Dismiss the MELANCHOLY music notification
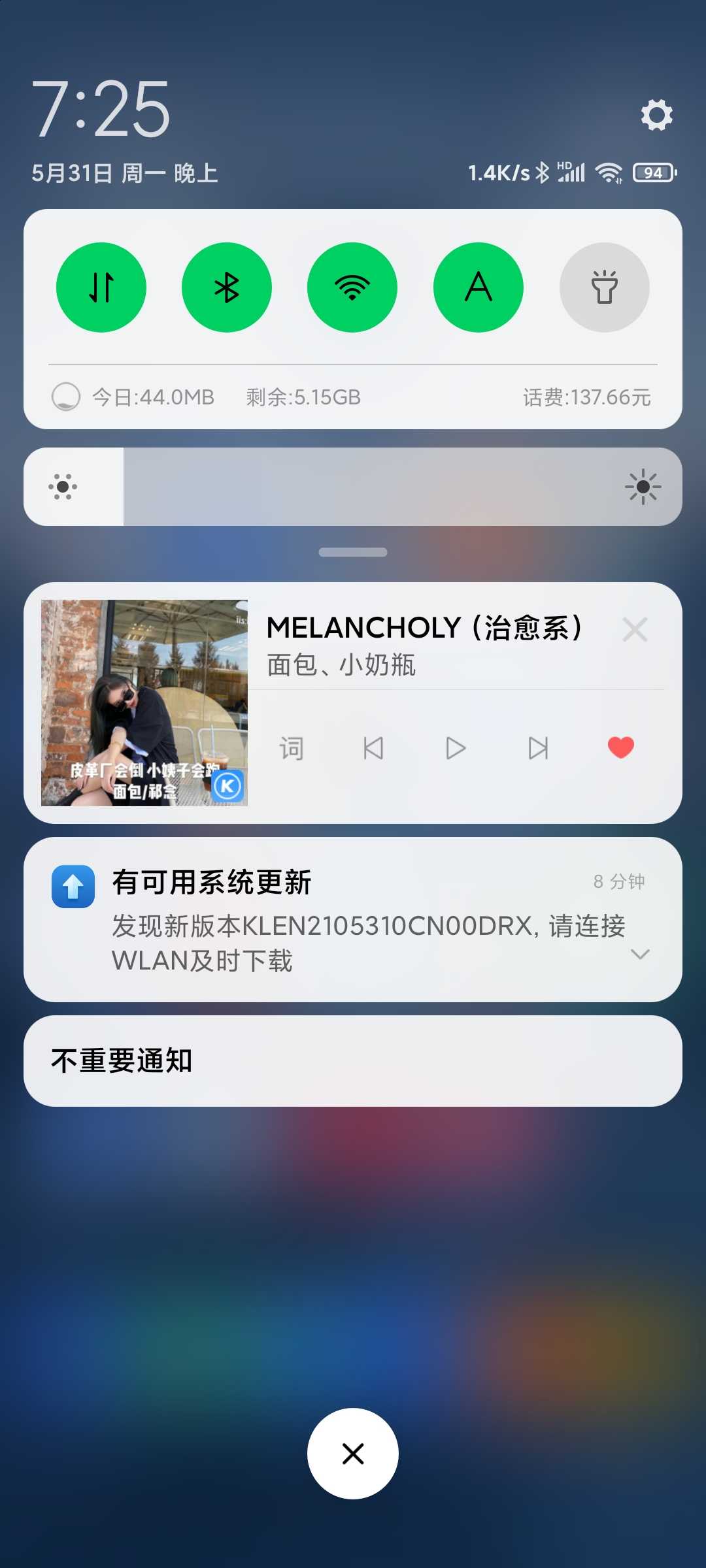The height and width of the screenshot is (1568, 706). point(635,630)
